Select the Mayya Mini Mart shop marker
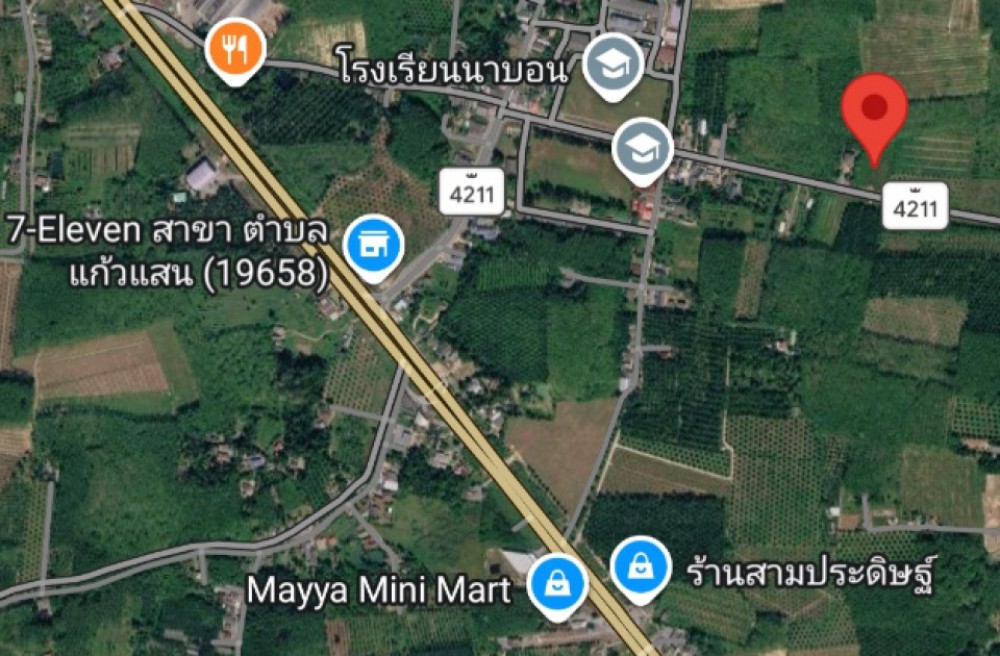This screenshot has height=656, width=1000. point(558,585)
